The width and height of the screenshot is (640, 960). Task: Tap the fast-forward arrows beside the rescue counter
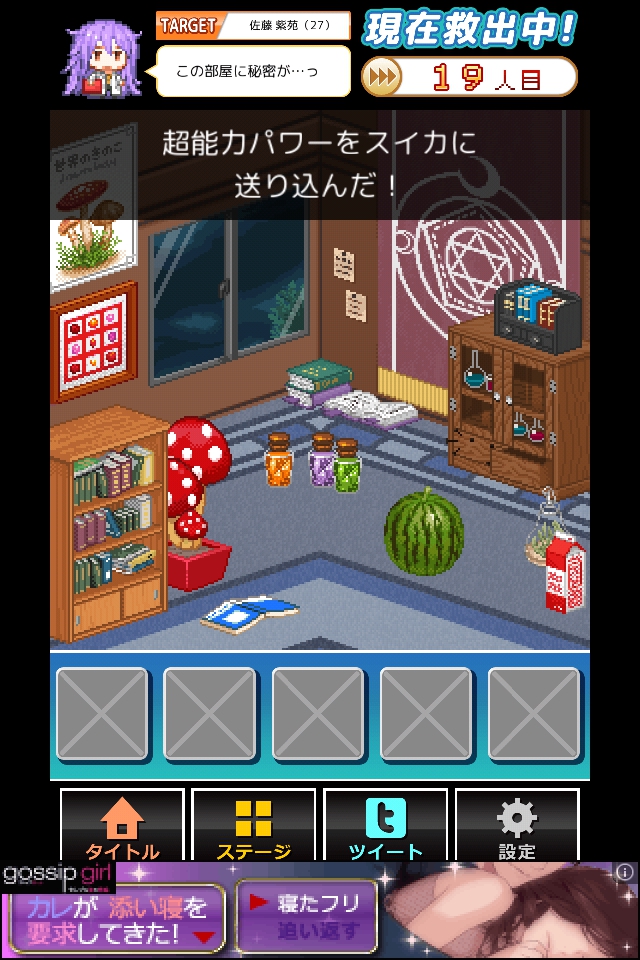tap(381, 77)
